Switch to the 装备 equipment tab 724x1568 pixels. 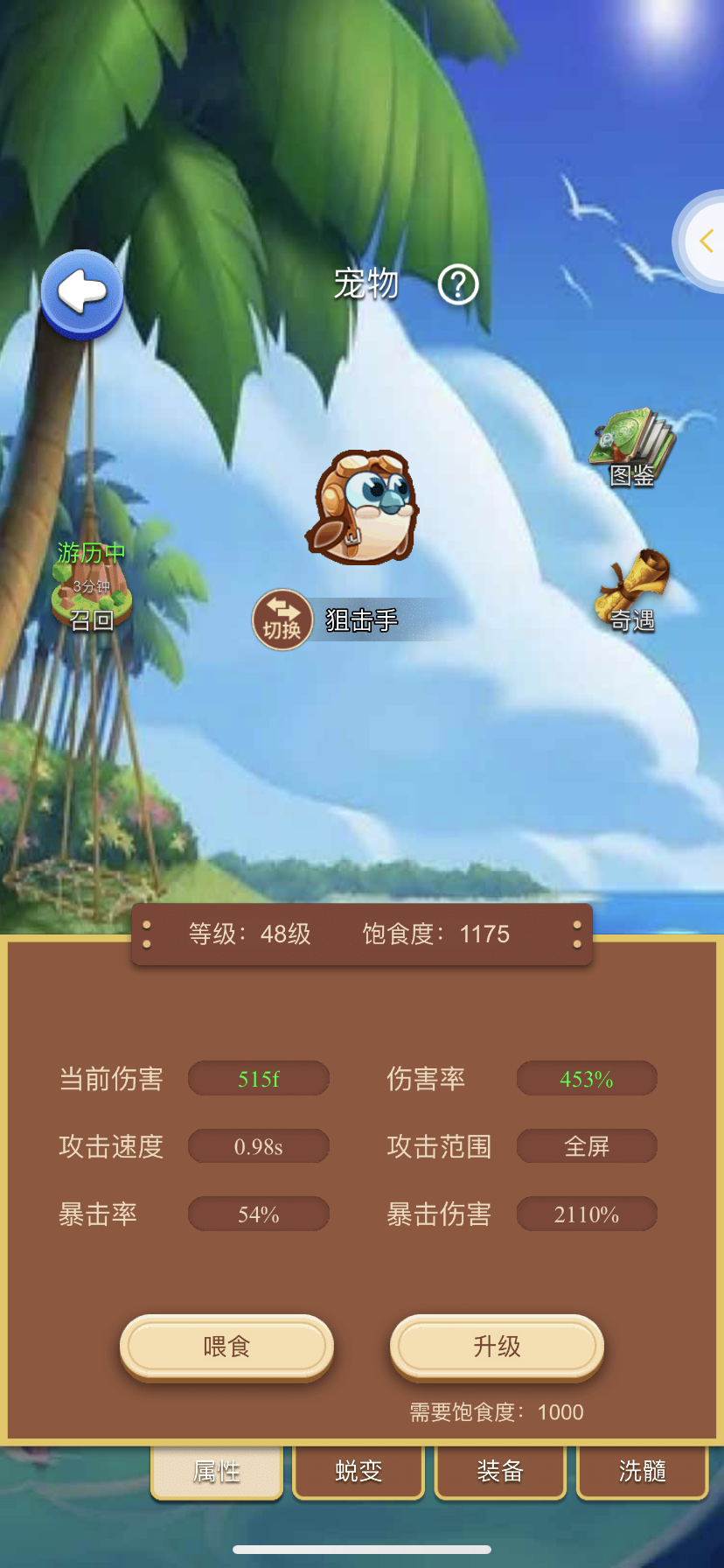500,1471
